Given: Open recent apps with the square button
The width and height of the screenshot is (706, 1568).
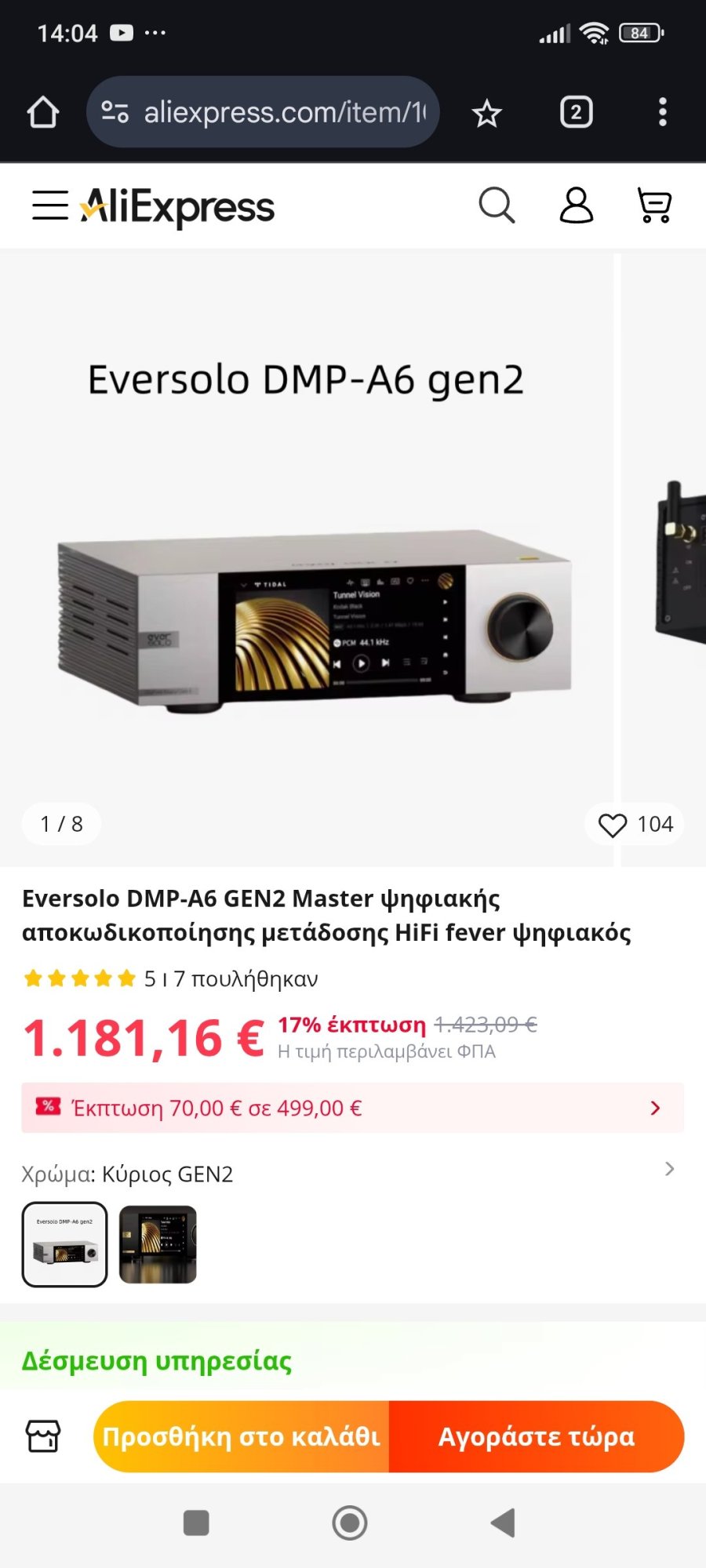Looking at the screenshot, I should pos(196,1523).
